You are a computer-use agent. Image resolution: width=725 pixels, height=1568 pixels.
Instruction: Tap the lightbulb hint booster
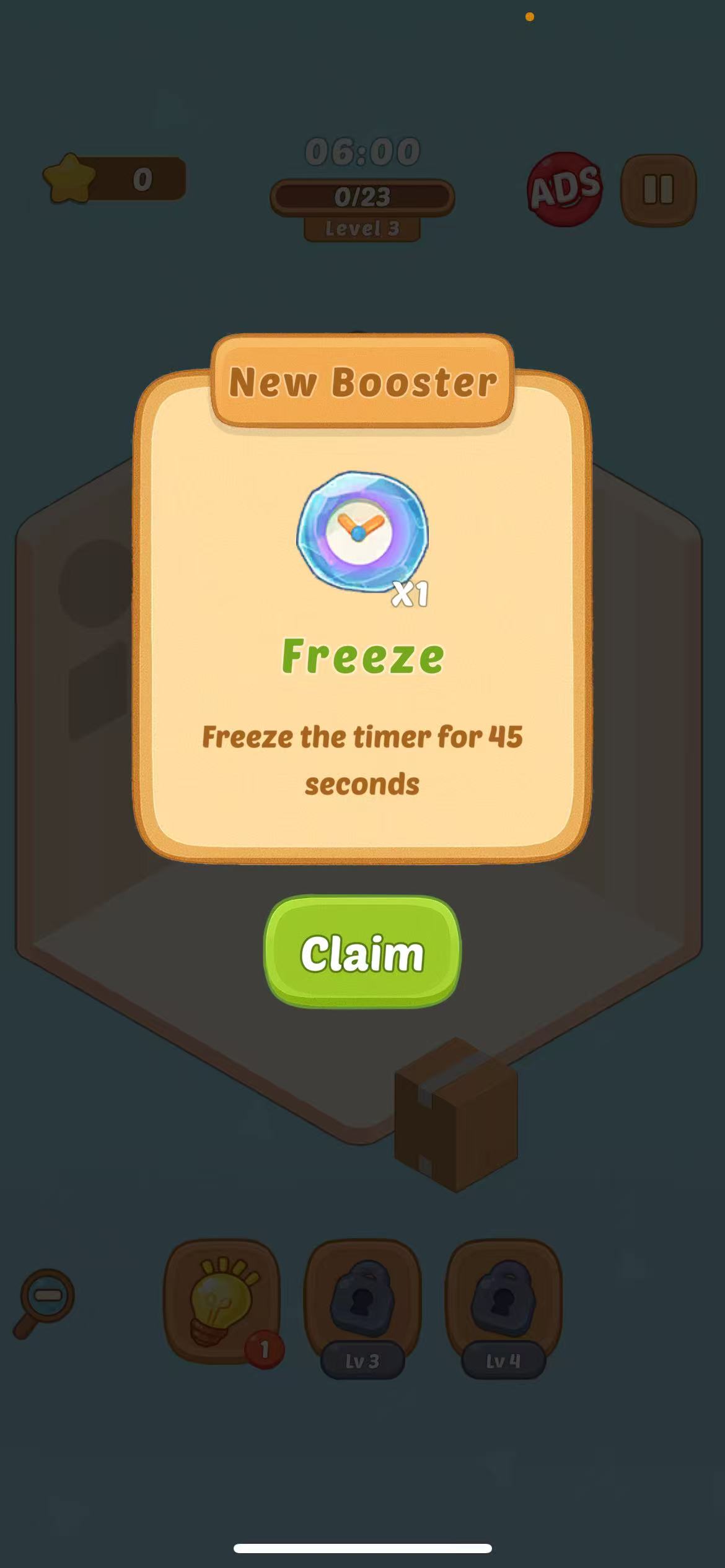point(221,1300)
